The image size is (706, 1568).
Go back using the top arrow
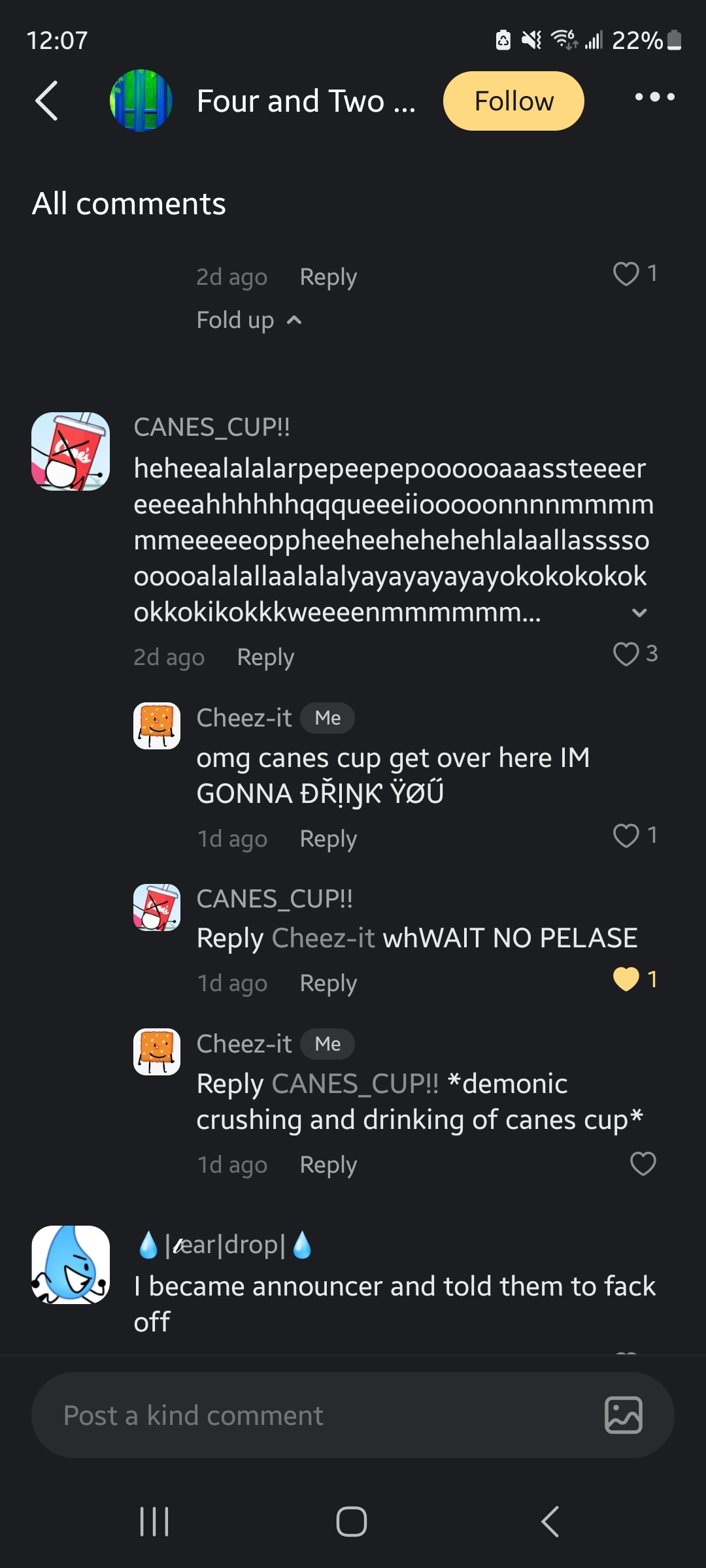click(47, 101)
